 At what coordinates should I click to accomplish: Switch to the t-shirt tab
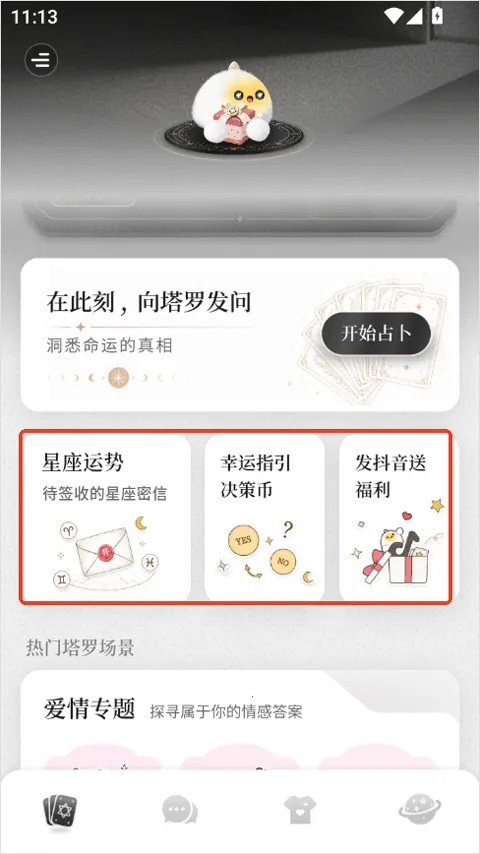(x=300, y=810)
